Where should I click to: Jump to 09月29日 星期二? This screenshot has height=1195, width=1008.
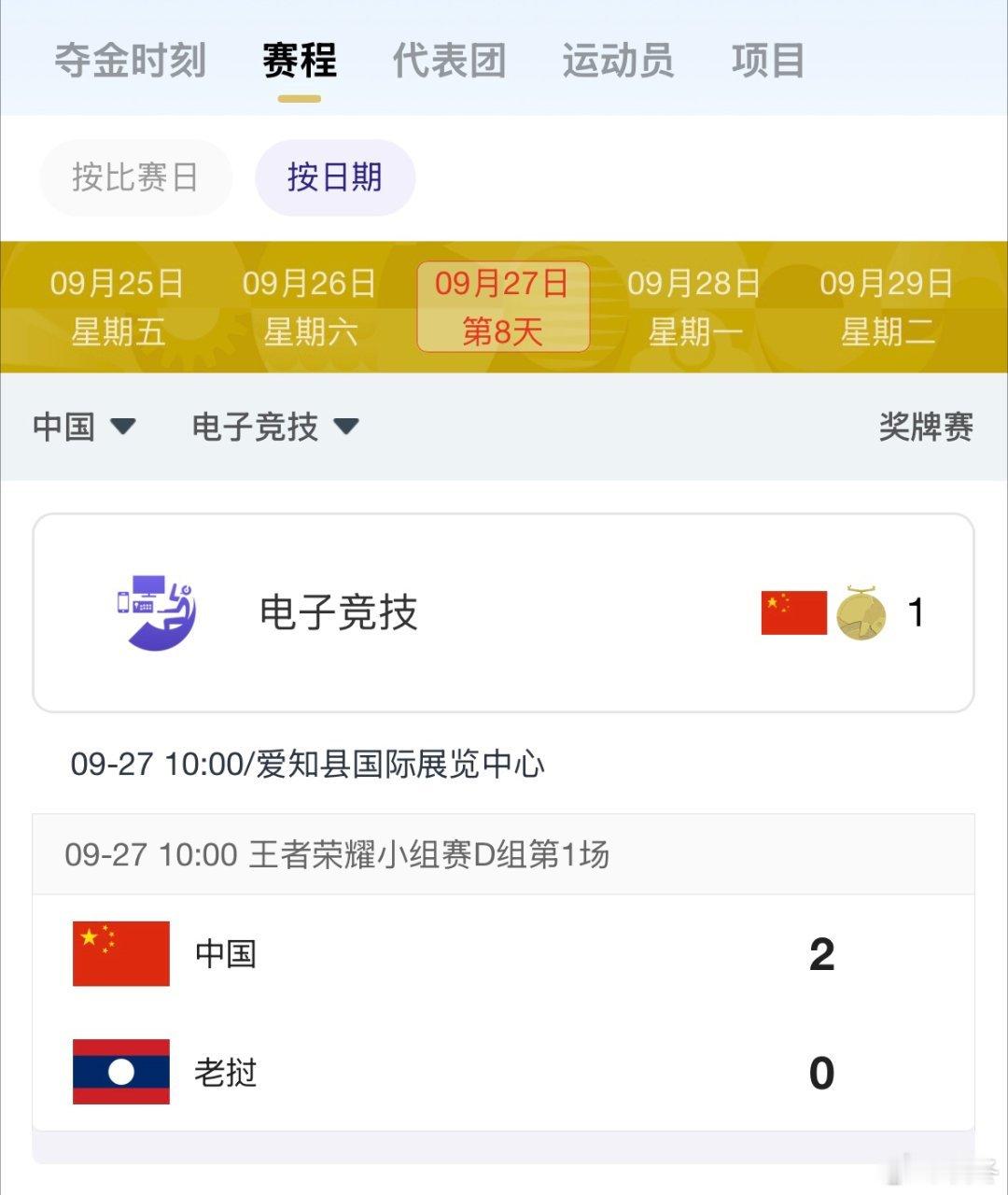click(x=887, y=307)
